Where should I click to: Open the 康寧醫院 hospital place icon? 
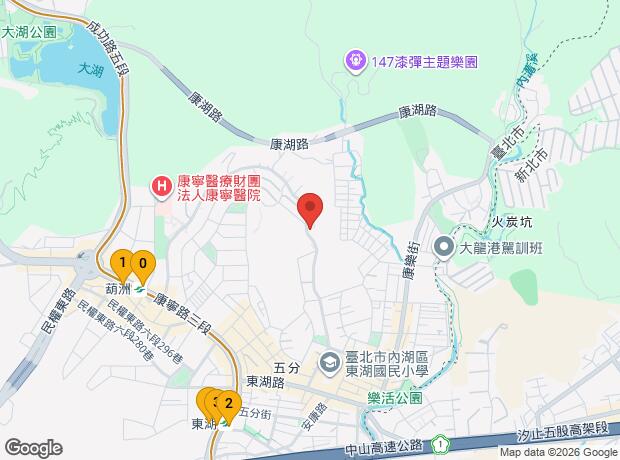tap(159, 186)
